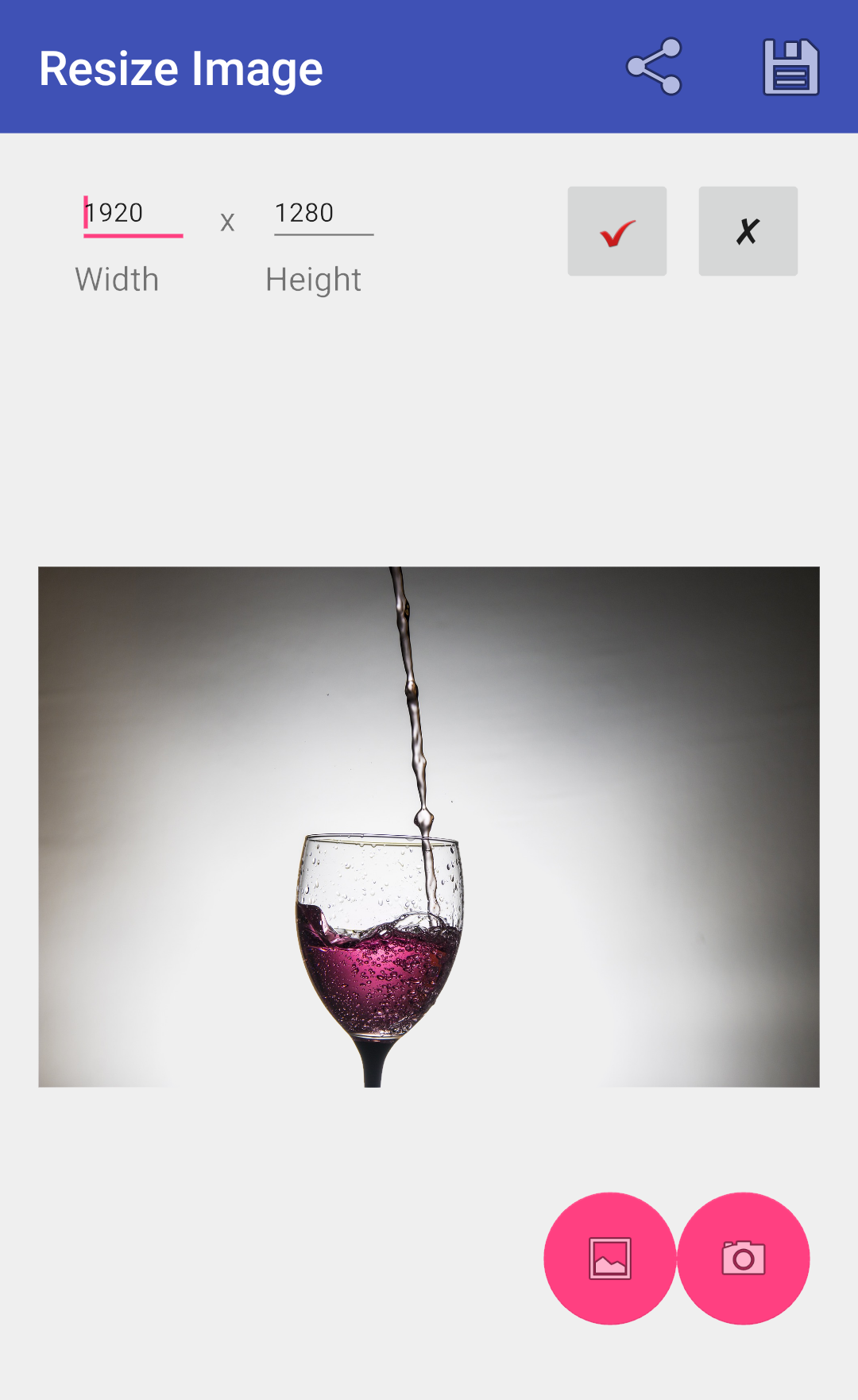
Task: Pick an image from the gallery
Action: 610,1258
